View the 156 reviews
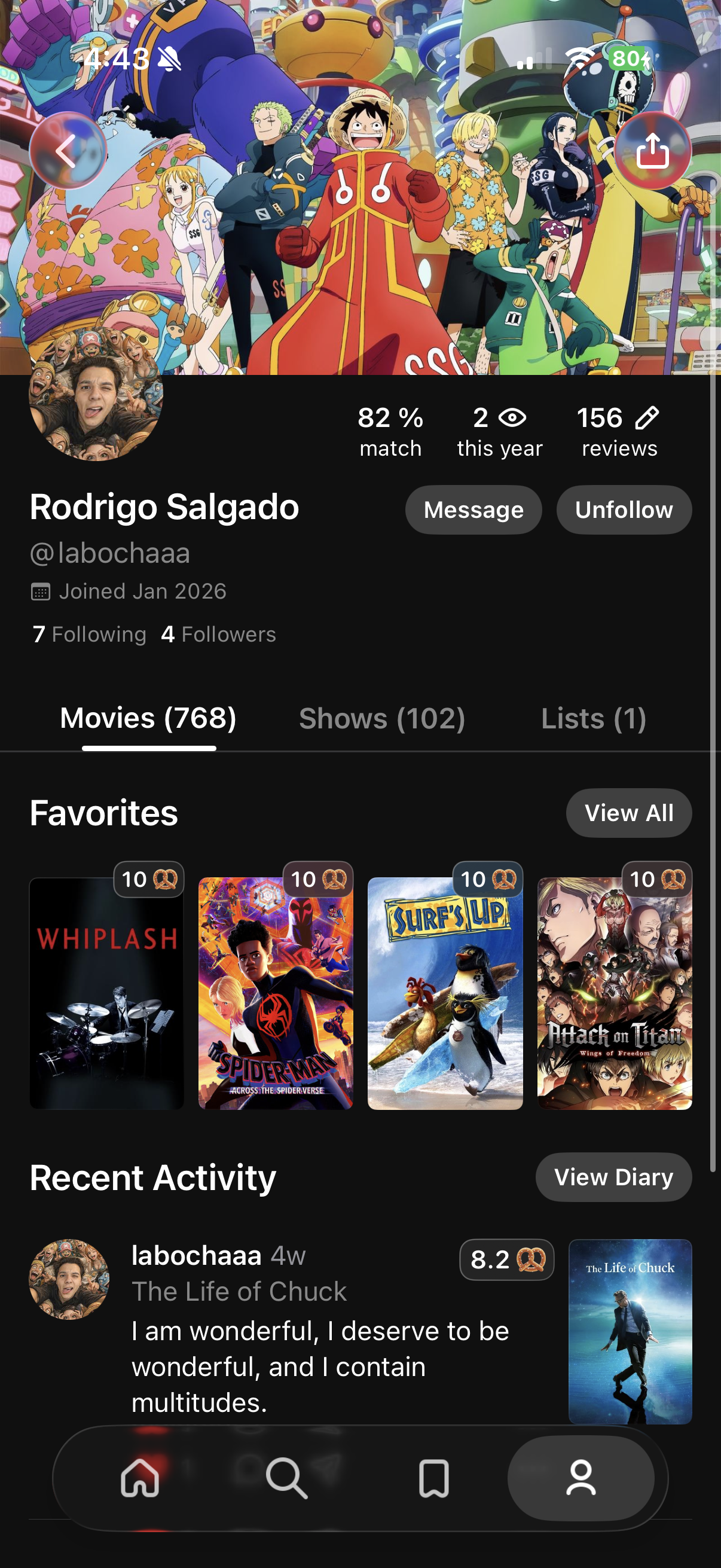Image resolution: width=721 pixels, height=1568 pixels. 619,432
